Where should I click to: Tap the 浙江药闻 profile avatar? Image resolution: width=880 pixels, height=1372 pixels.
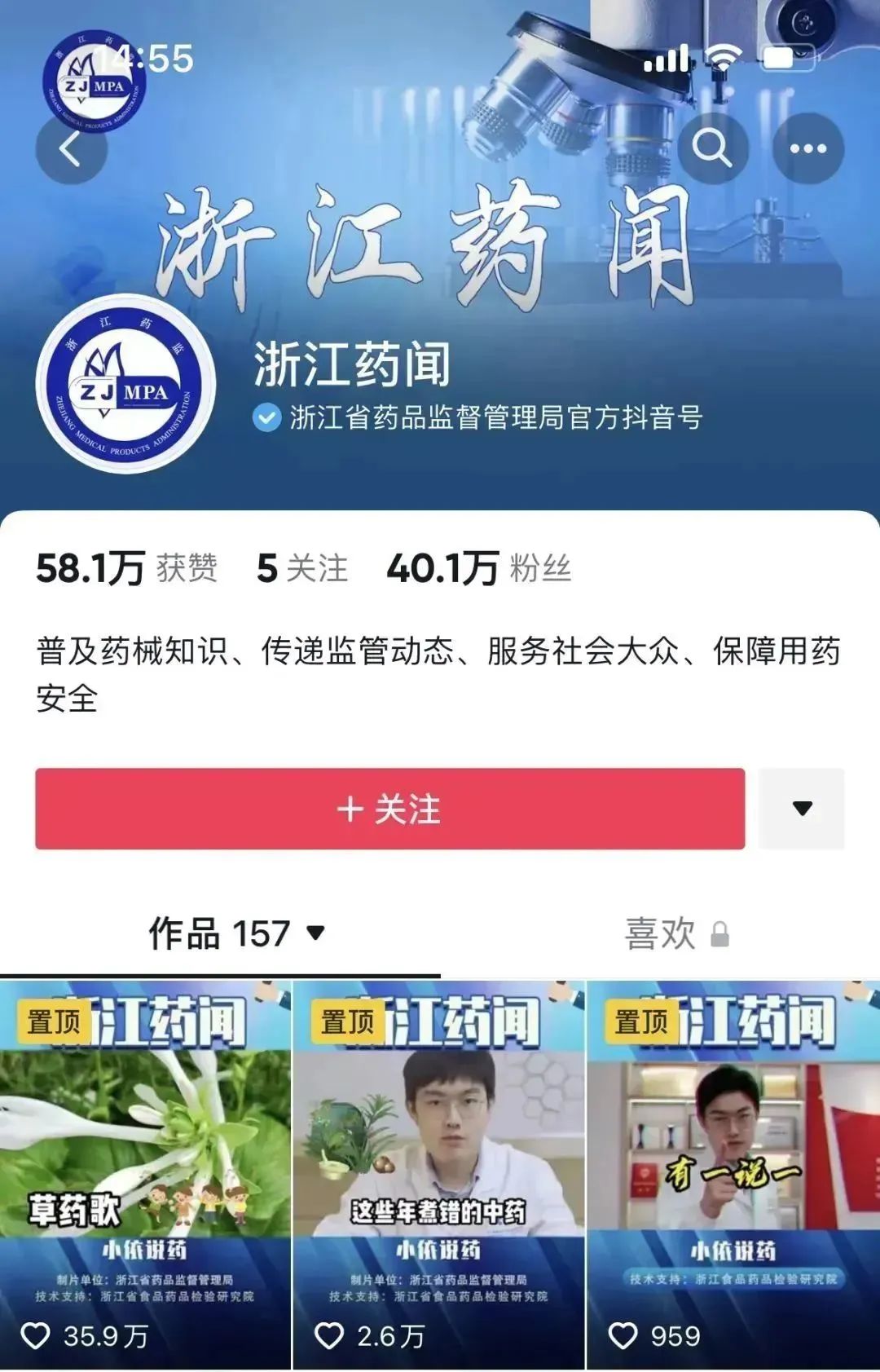(x=126, y=384)
